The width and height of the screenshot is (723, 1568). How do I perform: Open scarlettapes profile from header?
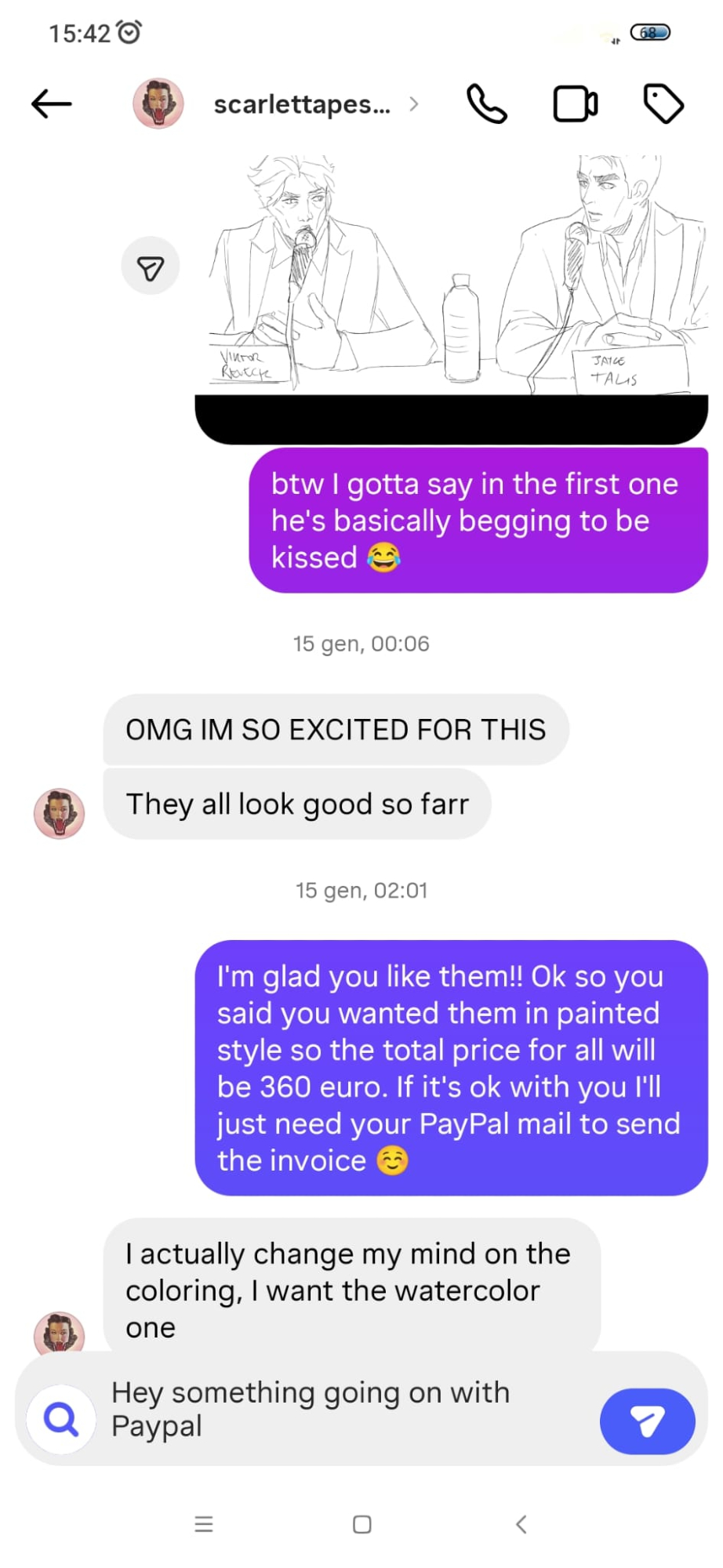(x=301, y=104)
